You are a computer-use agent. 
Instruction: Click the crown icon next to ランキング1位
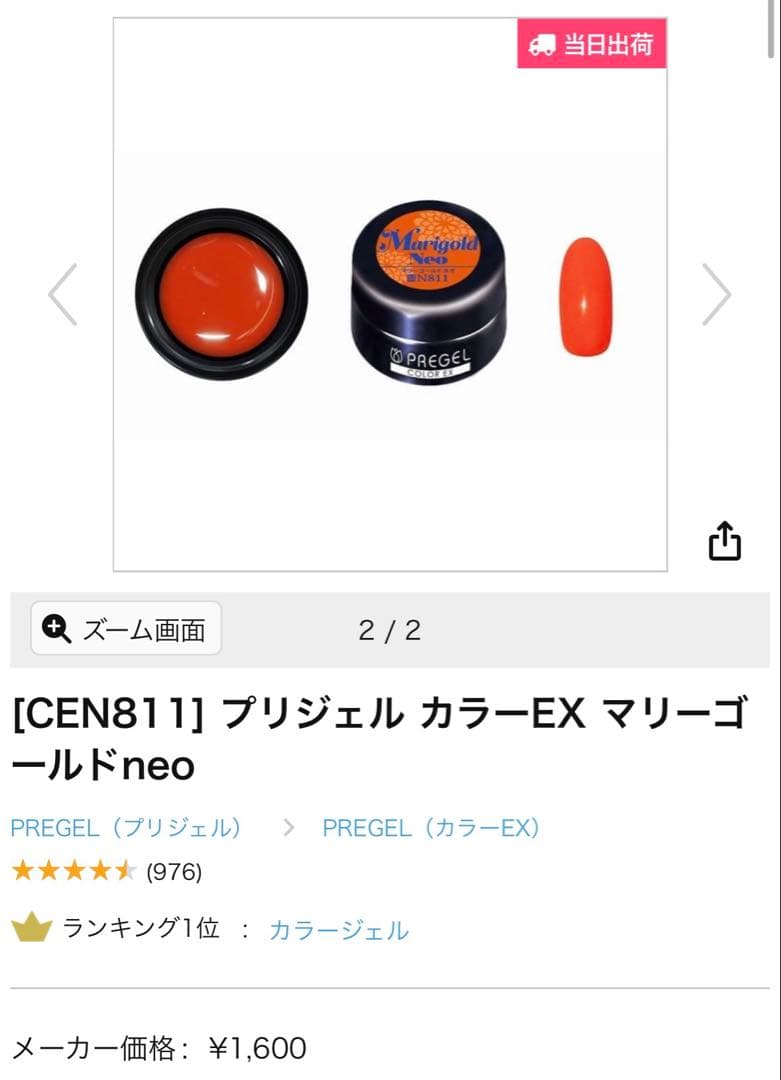coord(33,929)
